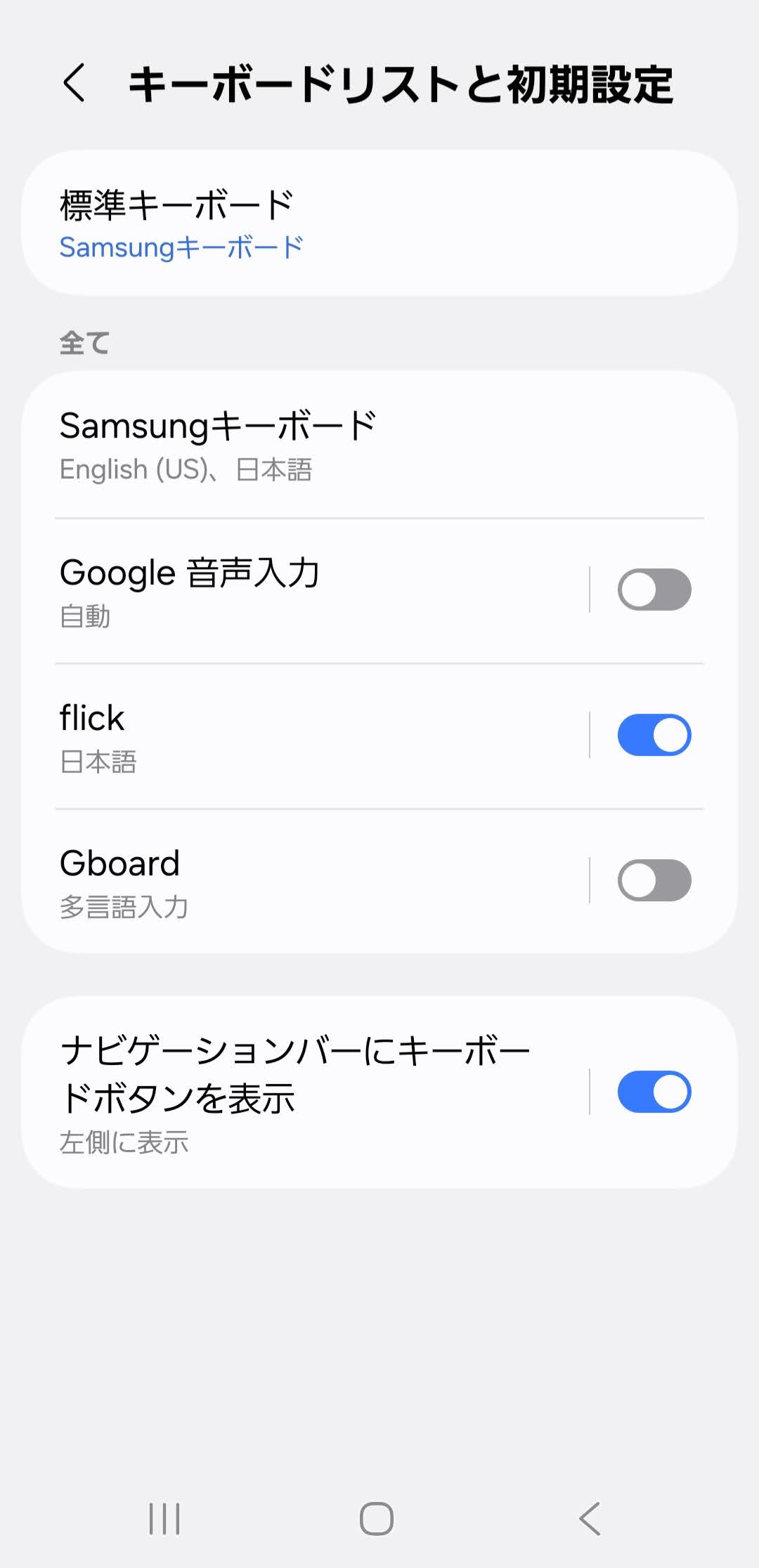Disable the ナビゲーションバーにキーボードボタンを表示 switch
The height and width of the screenshot is (1568, 759).
pyautogui.click(x=654, y=1092)
